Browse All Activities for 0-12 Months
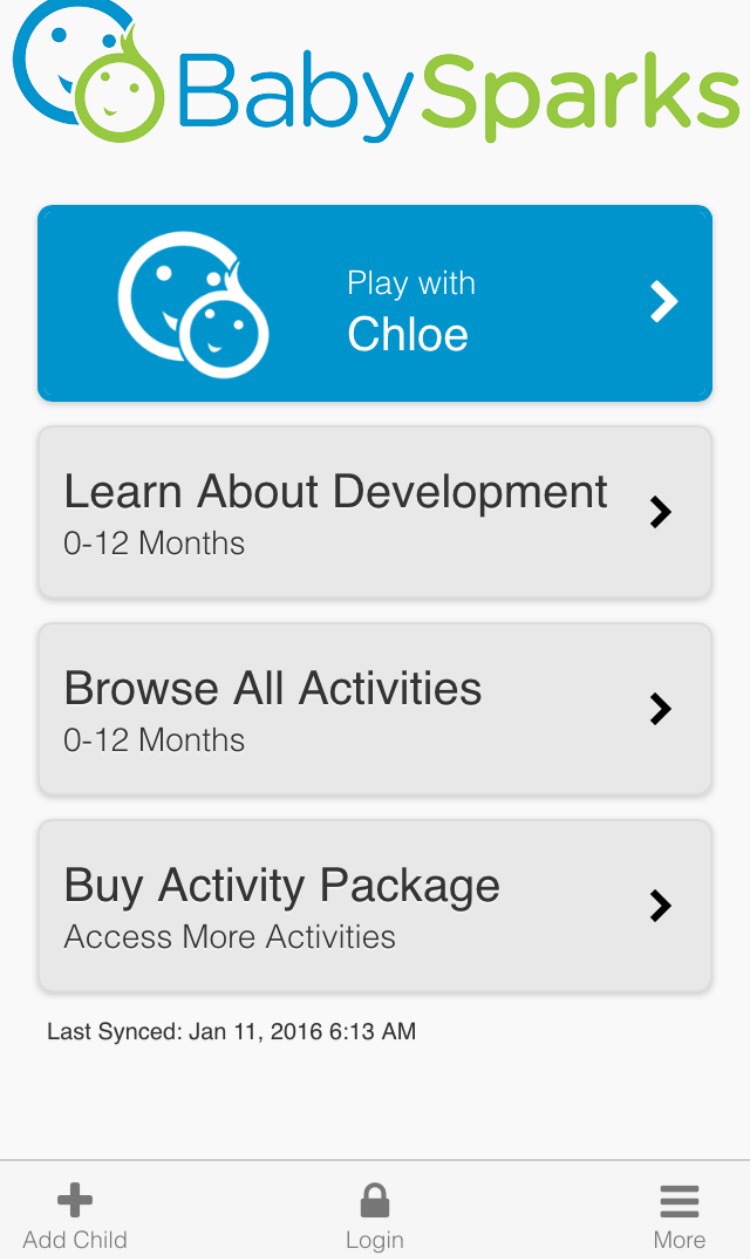Screen dimensions: 750x1259 tap(375, 709)
